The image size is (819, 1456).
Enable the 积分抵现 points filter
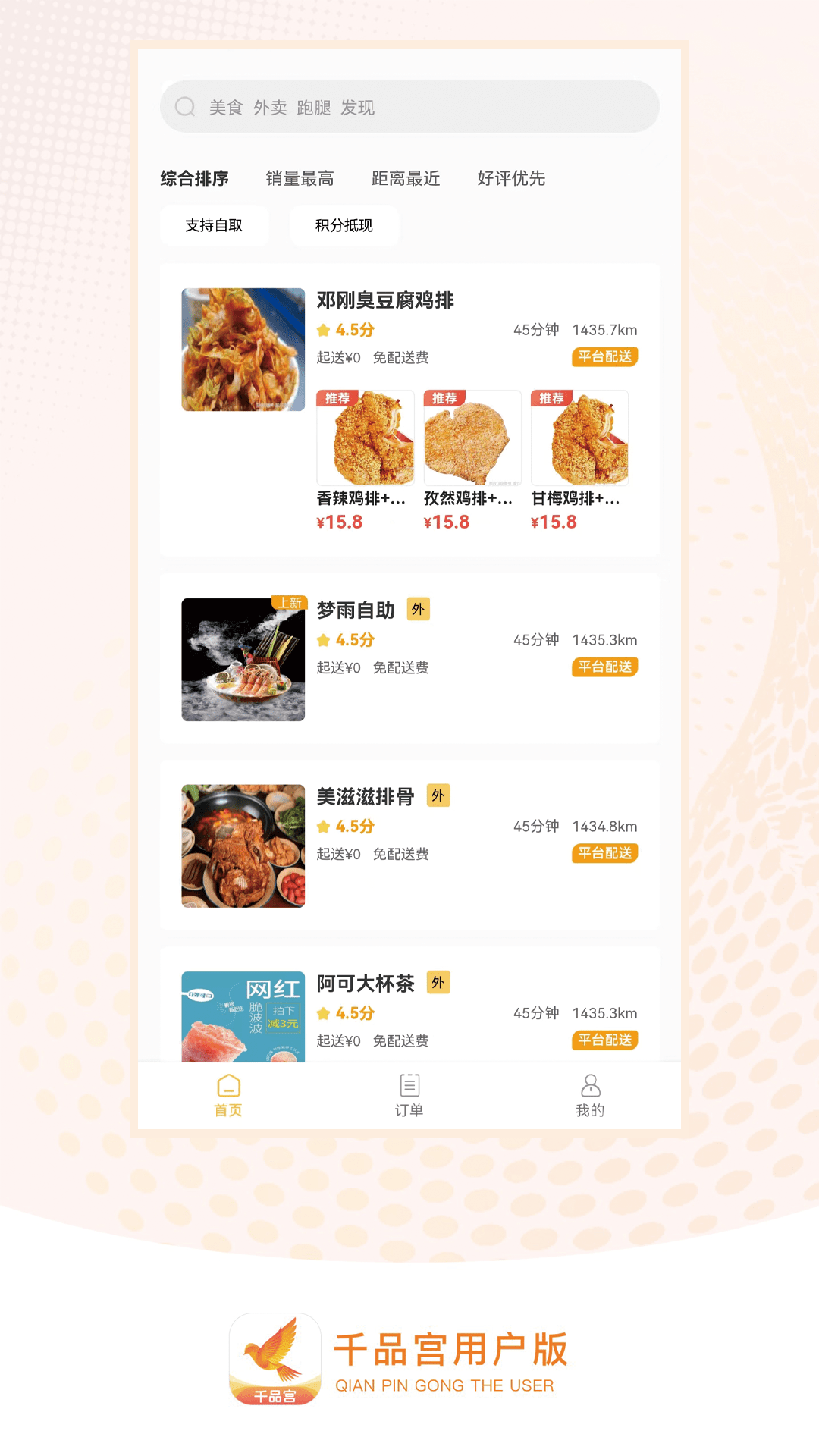point(344,225)
